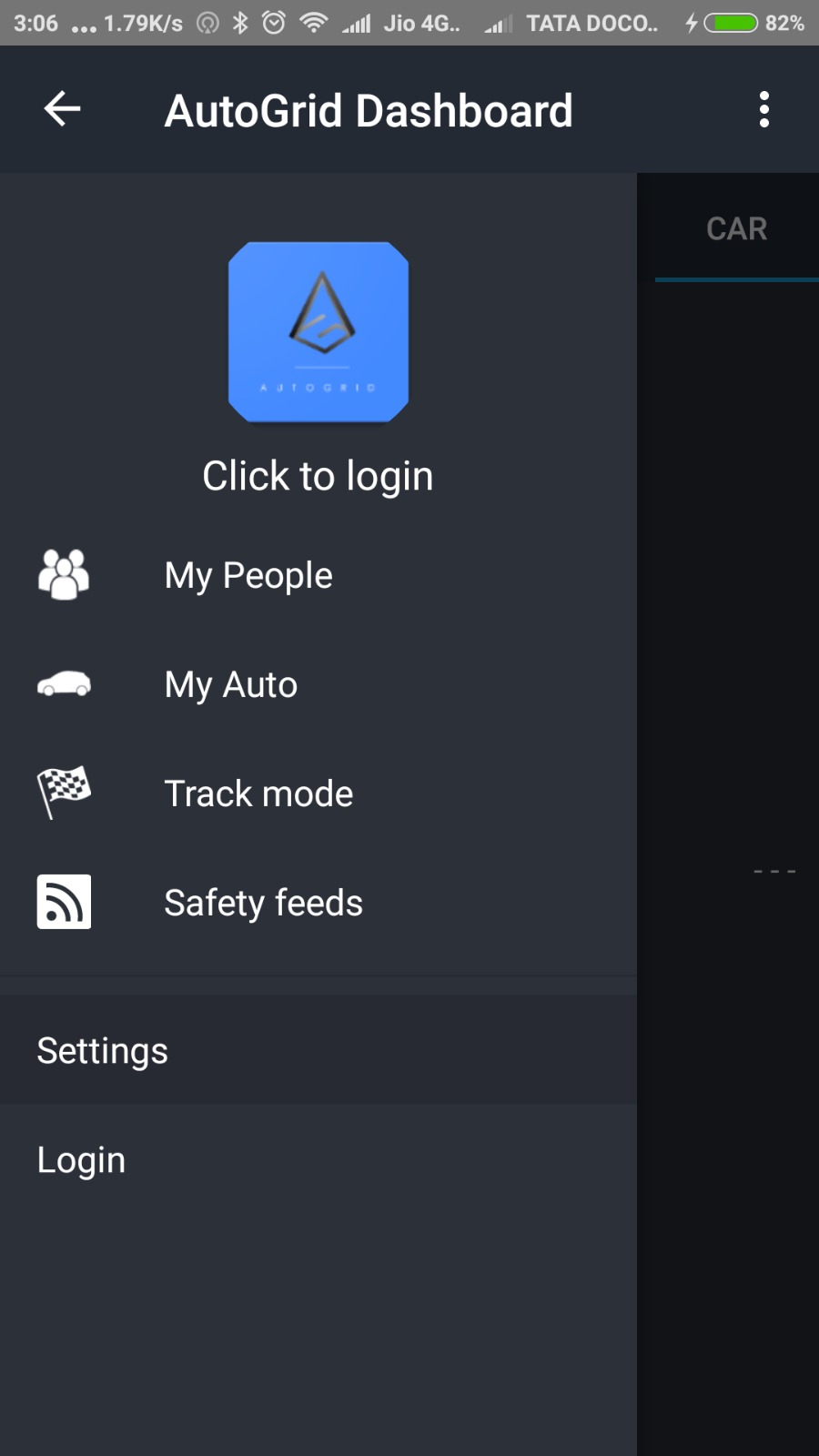
Task: Expand additional options with the vertical dots
Action: 764,108
